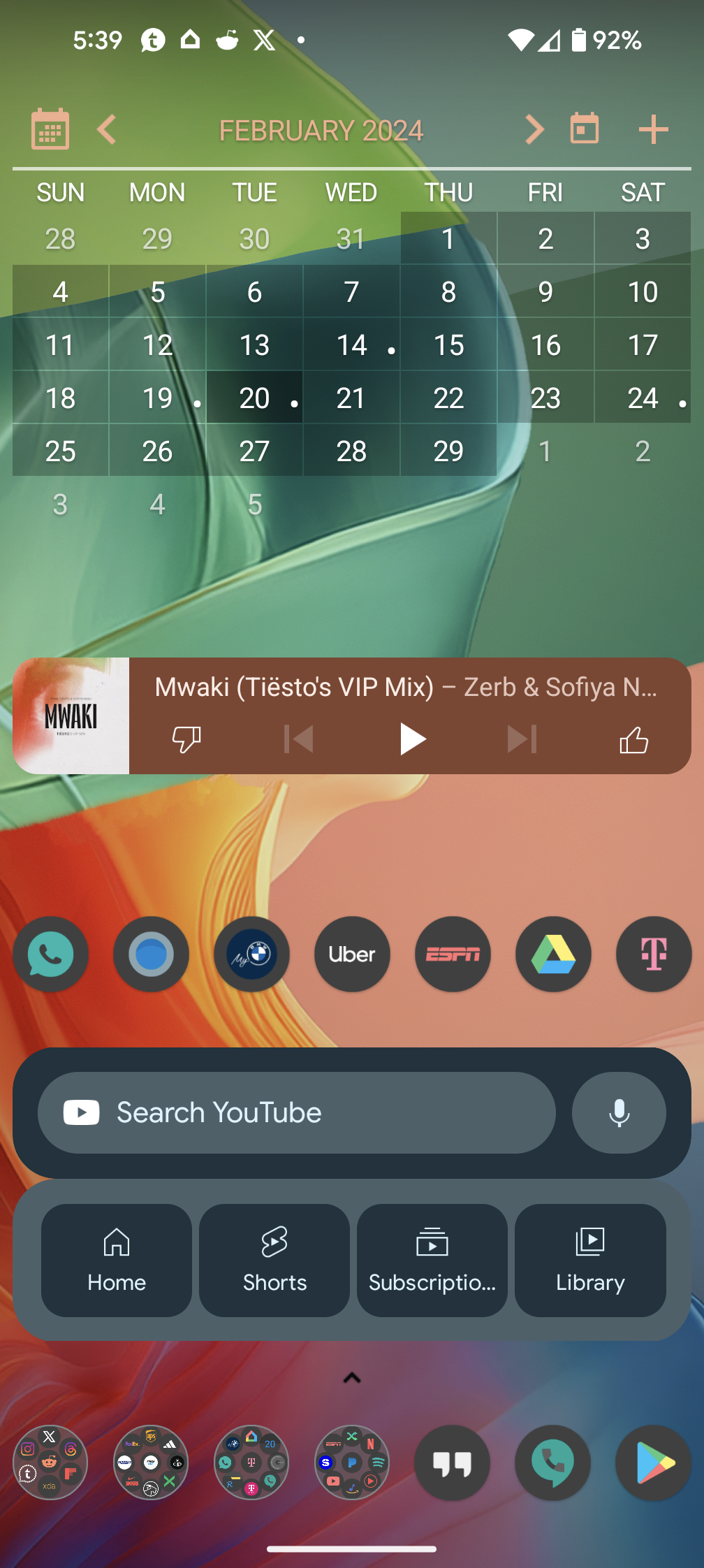The image size is (704, 1568).
Task: Go back to the previous track
Action: point(299,739)
